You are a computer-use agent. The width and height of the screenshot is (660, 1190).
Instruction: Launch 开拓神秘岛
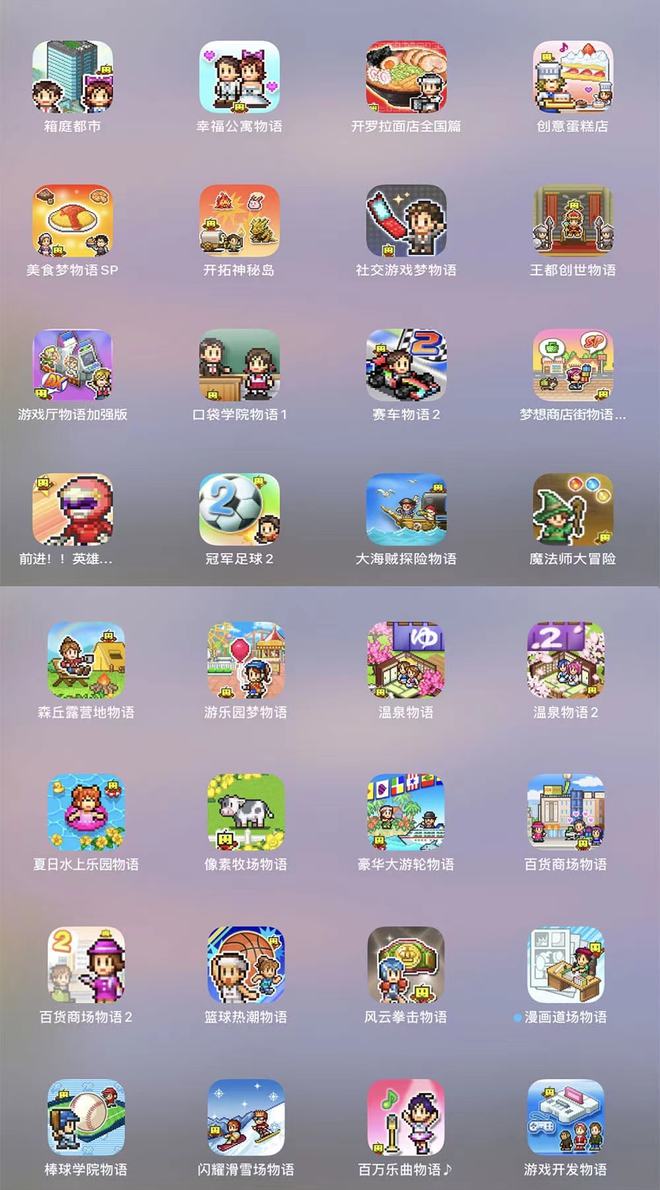(x=239, y=221)
